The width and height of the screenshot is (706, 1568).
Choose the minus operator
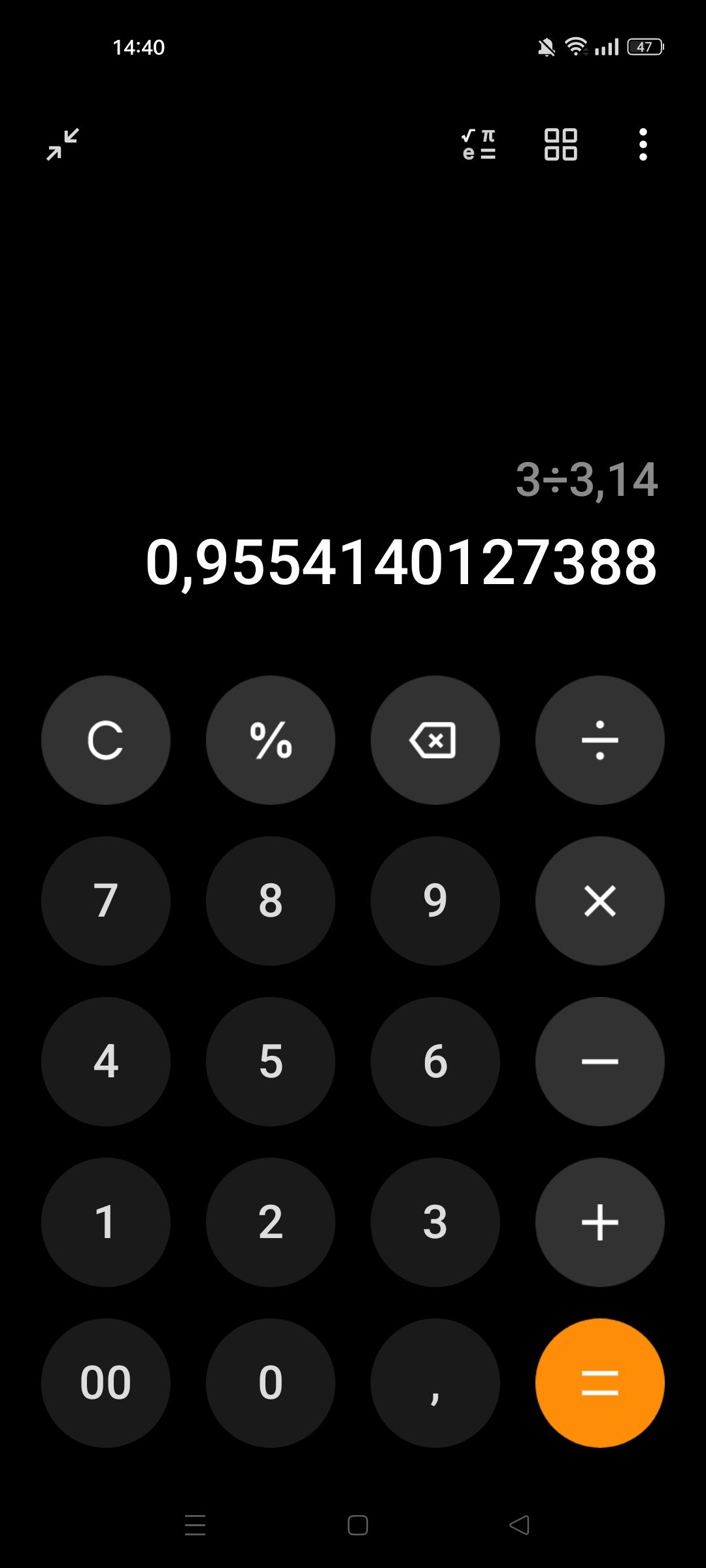pos(600,1062)
